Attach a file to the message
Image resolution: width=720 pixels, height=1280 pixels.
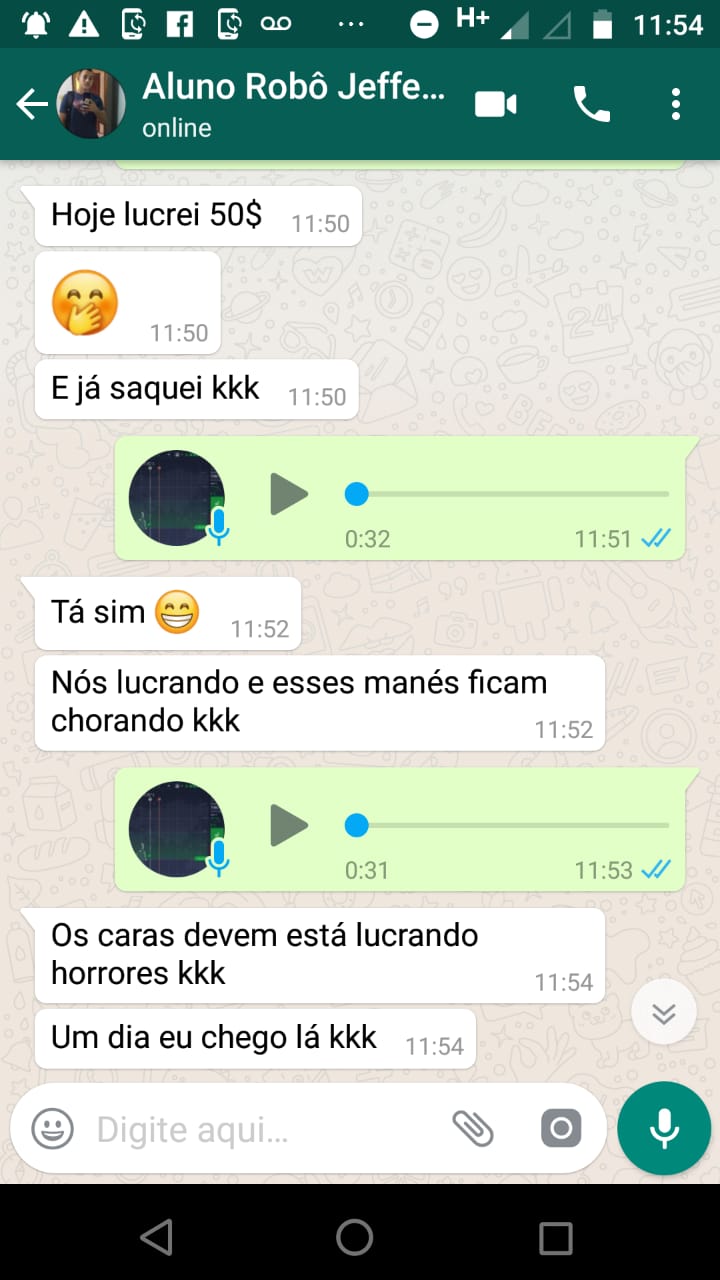pyautogui.click(x=473, y=1130)
